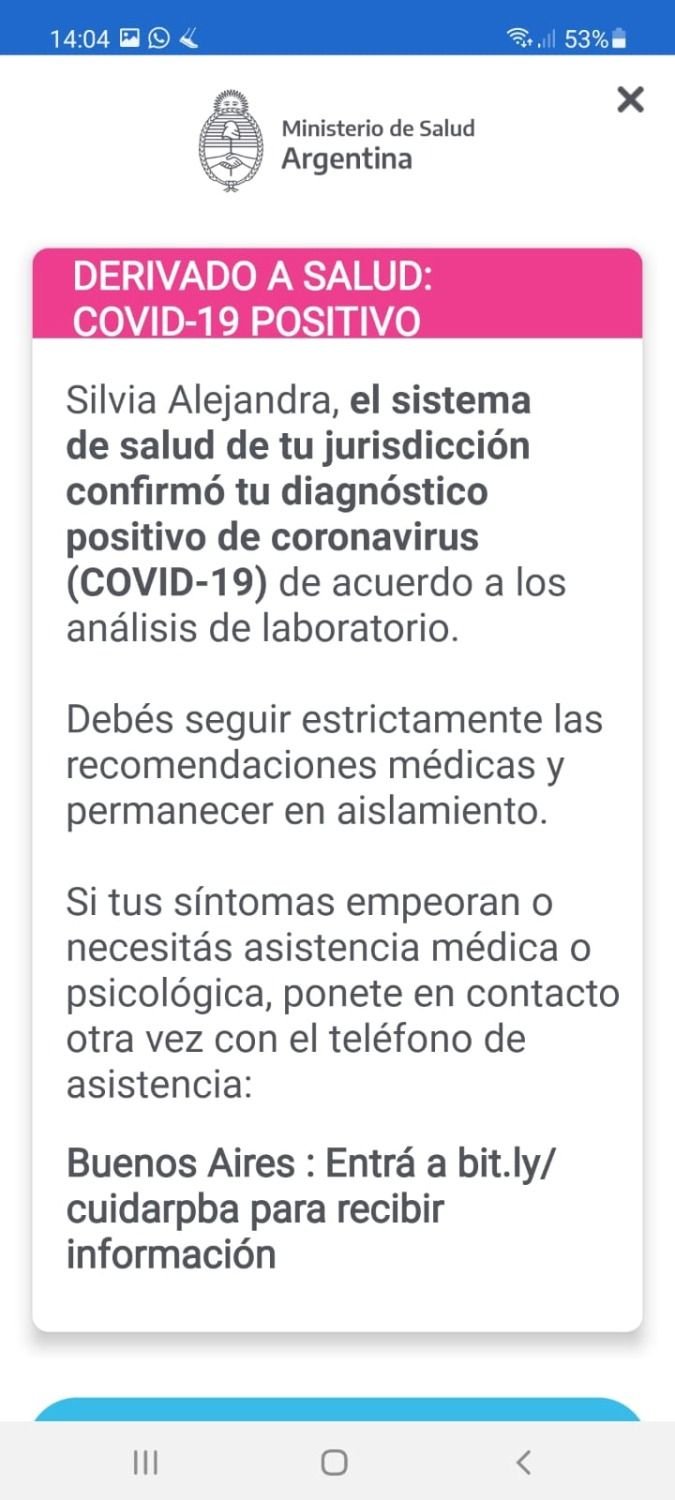Viewport: 675px width, 1500px height.
Task: Tap the blue button below the card
Action: pos(337,1409)
